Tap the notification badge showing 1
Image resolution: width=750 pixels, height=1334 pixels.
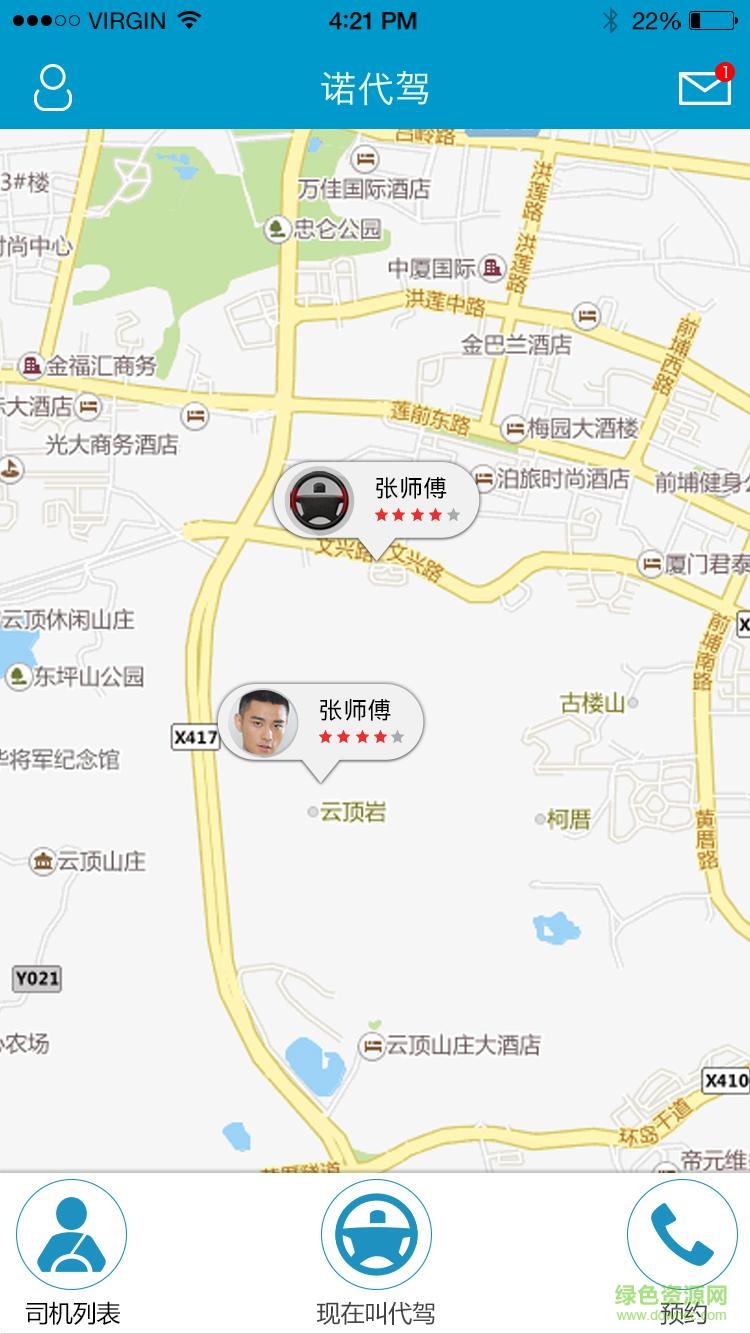click(x=728, y=71)
